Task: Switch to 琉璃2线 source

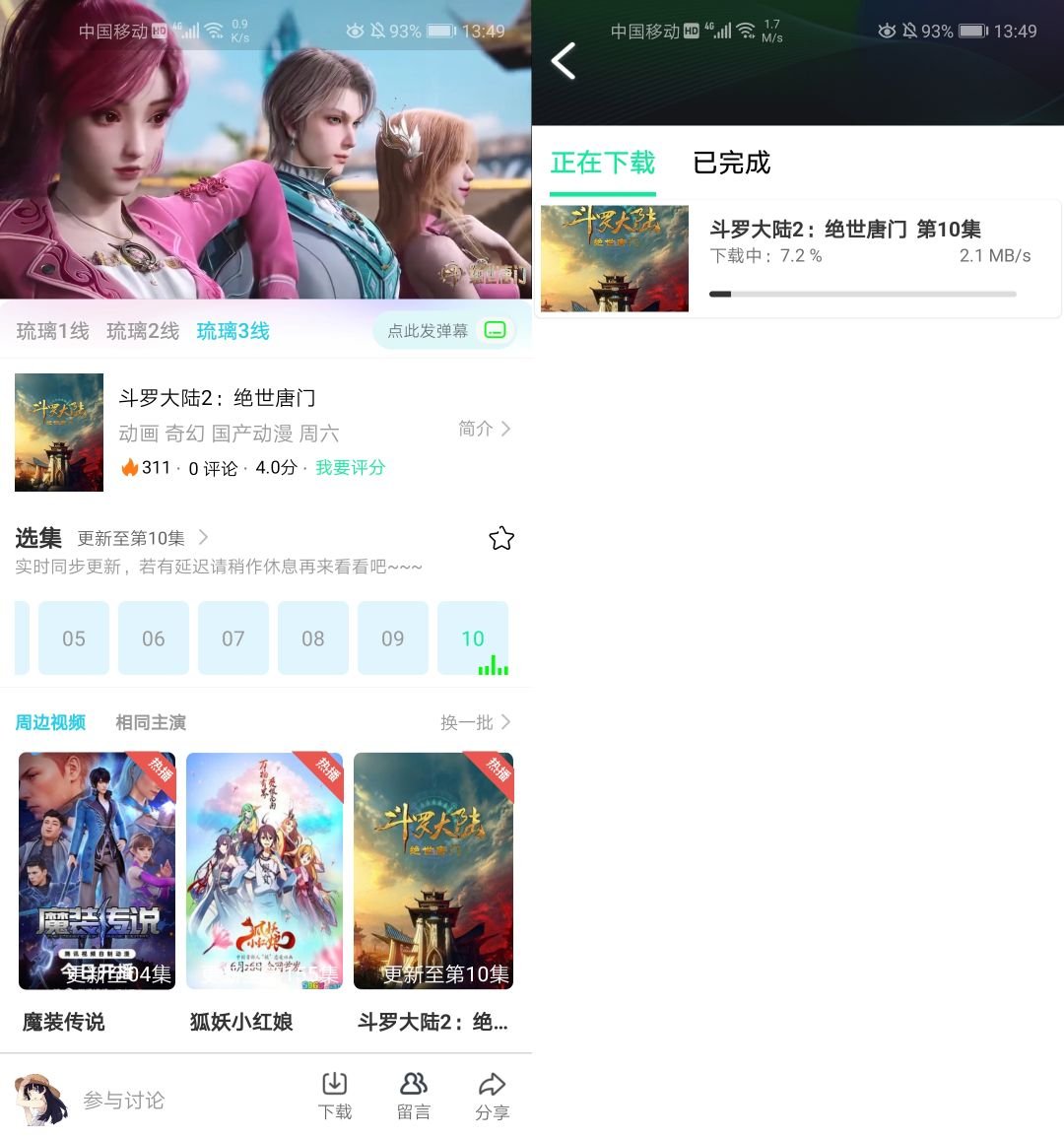Action: click(143, 331)
